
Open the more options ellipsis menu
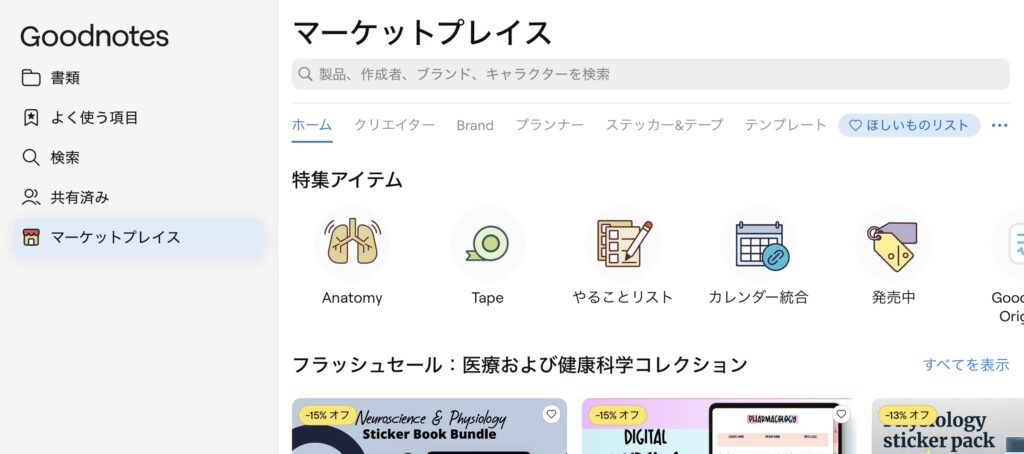point(999,125)
